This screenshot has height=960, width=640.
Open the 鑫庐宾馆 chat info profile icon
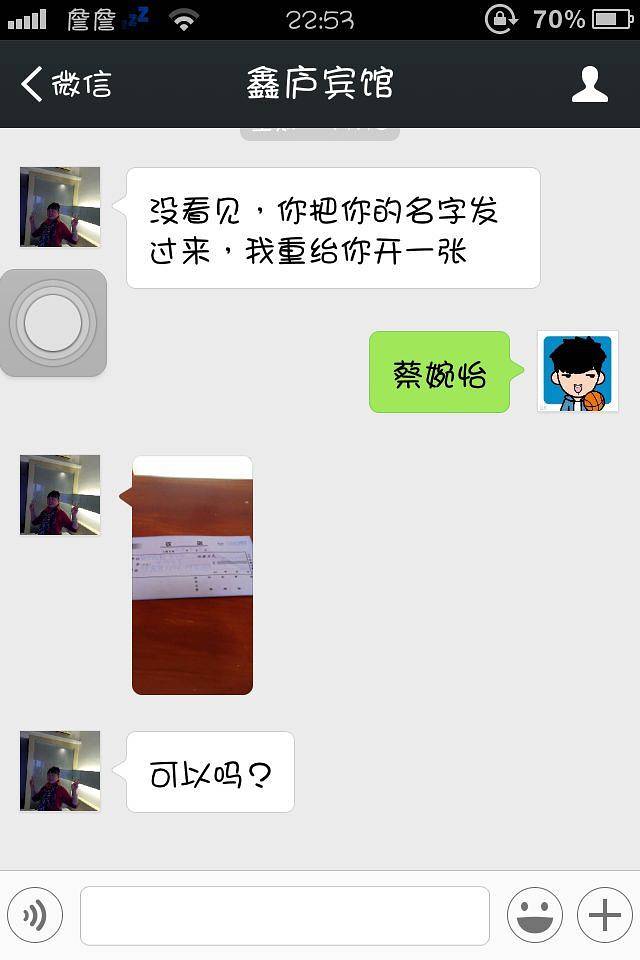(x=589, y=84)
